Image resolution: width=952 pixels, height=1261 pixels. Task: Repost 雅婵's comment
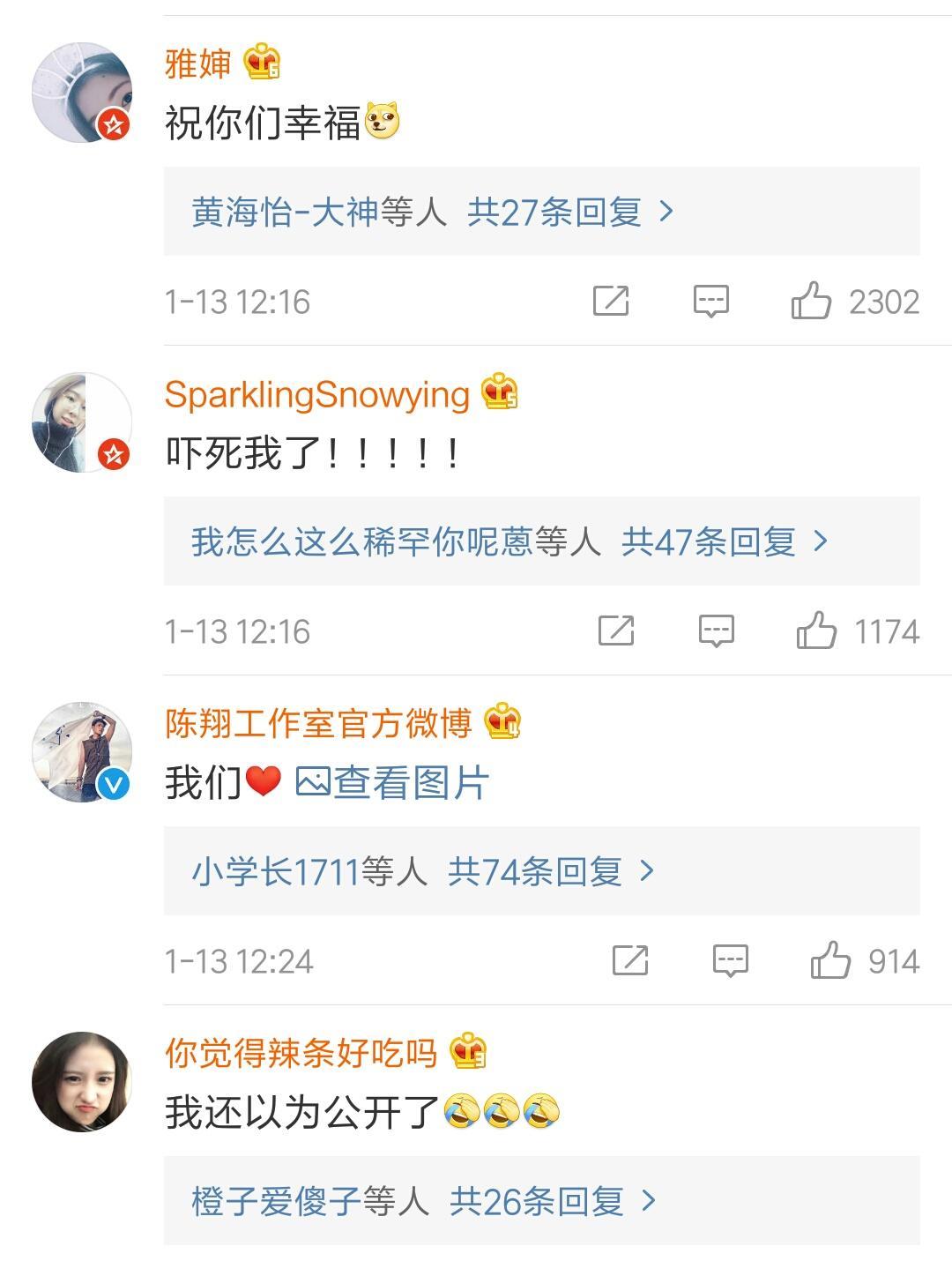(x=611, y=302)
